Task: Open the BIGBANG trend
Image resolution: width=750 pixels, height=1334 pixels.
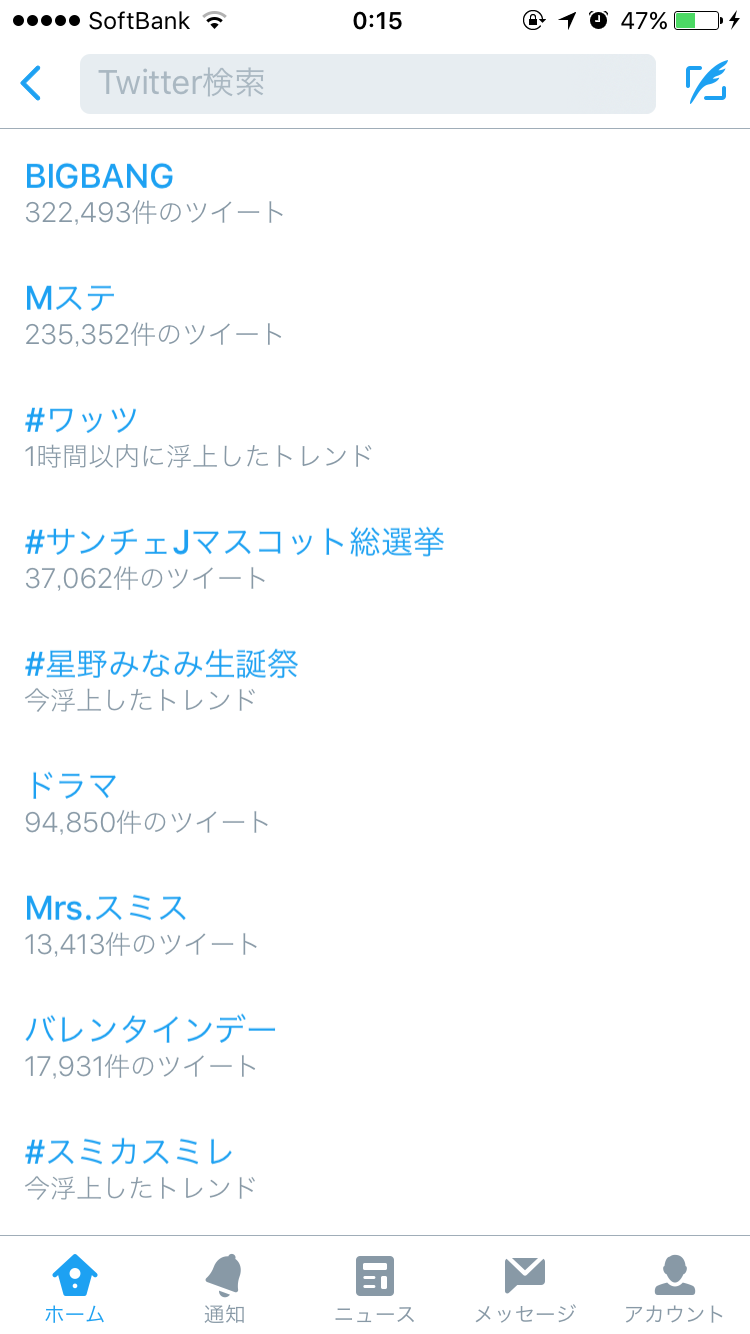Action: click(x=99, y=177)
